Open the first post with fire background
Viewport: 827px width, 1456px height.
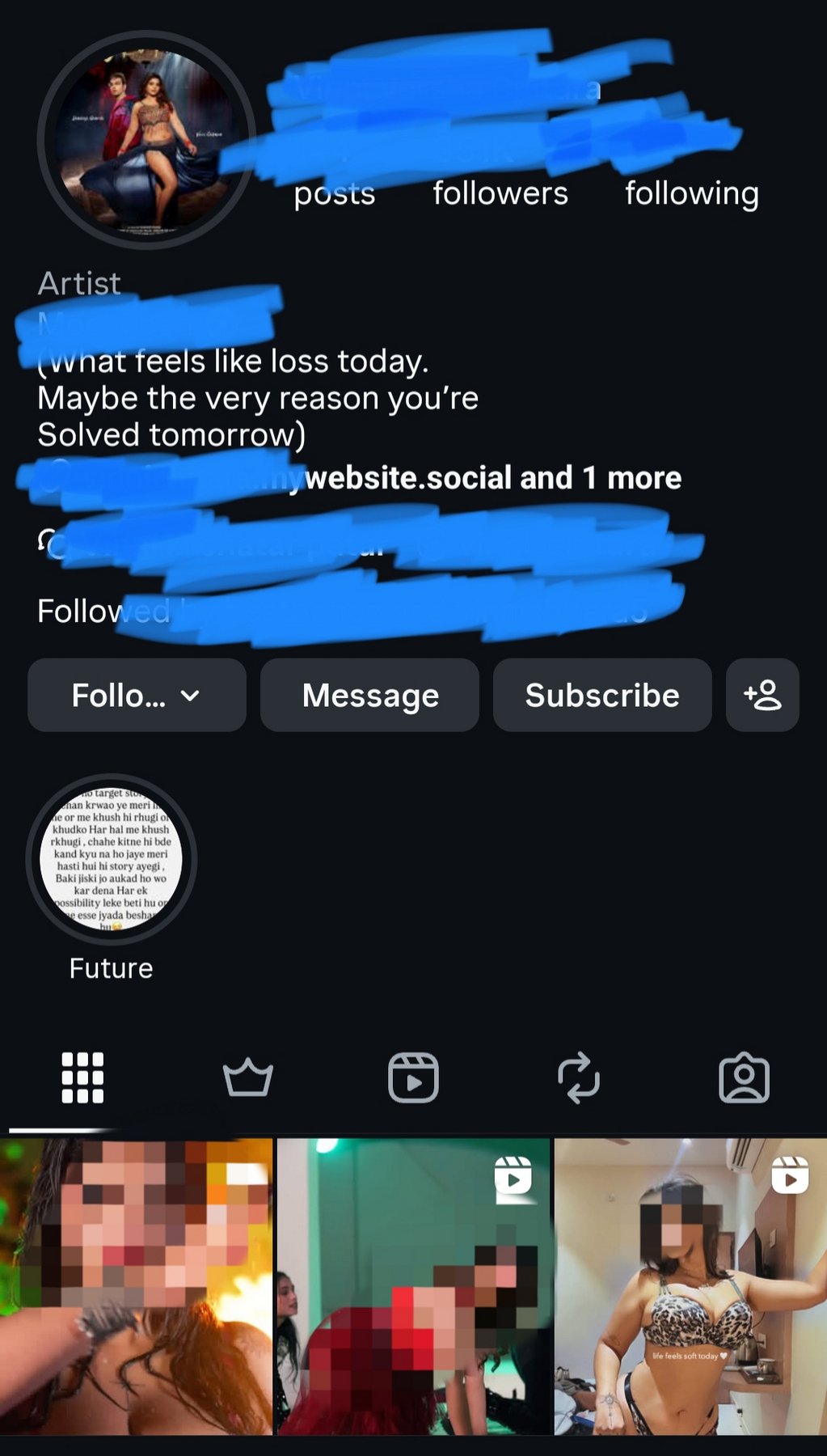point(136,1286)
